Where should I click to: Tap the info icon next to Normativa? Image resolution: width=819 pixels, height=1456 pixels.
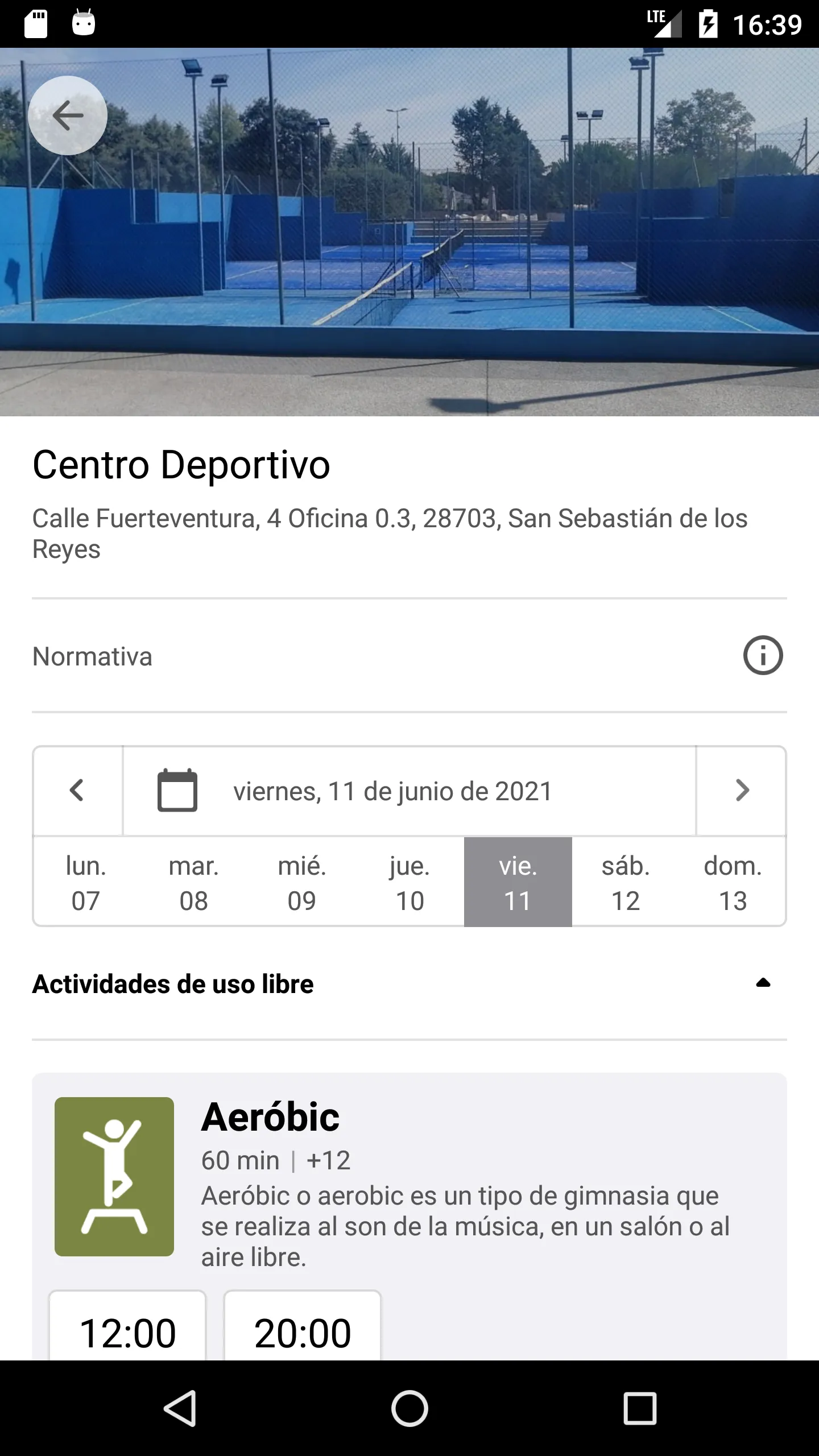tap(763, 656)
